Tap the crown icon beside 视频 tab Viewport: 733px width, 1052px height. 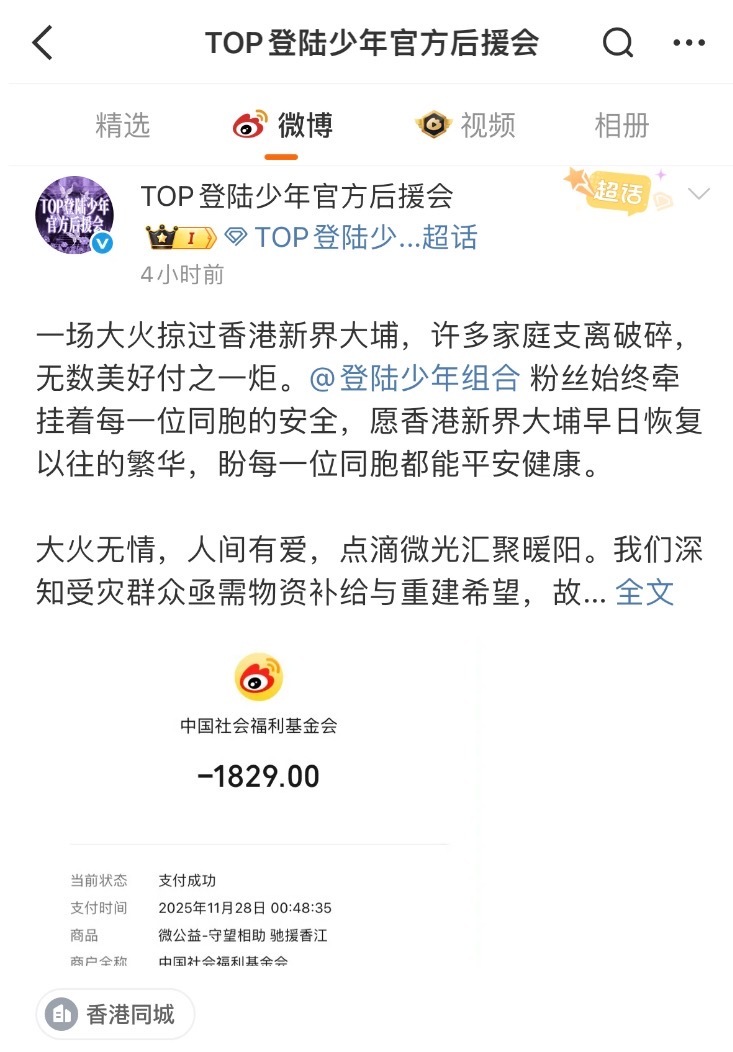(433, 125)
